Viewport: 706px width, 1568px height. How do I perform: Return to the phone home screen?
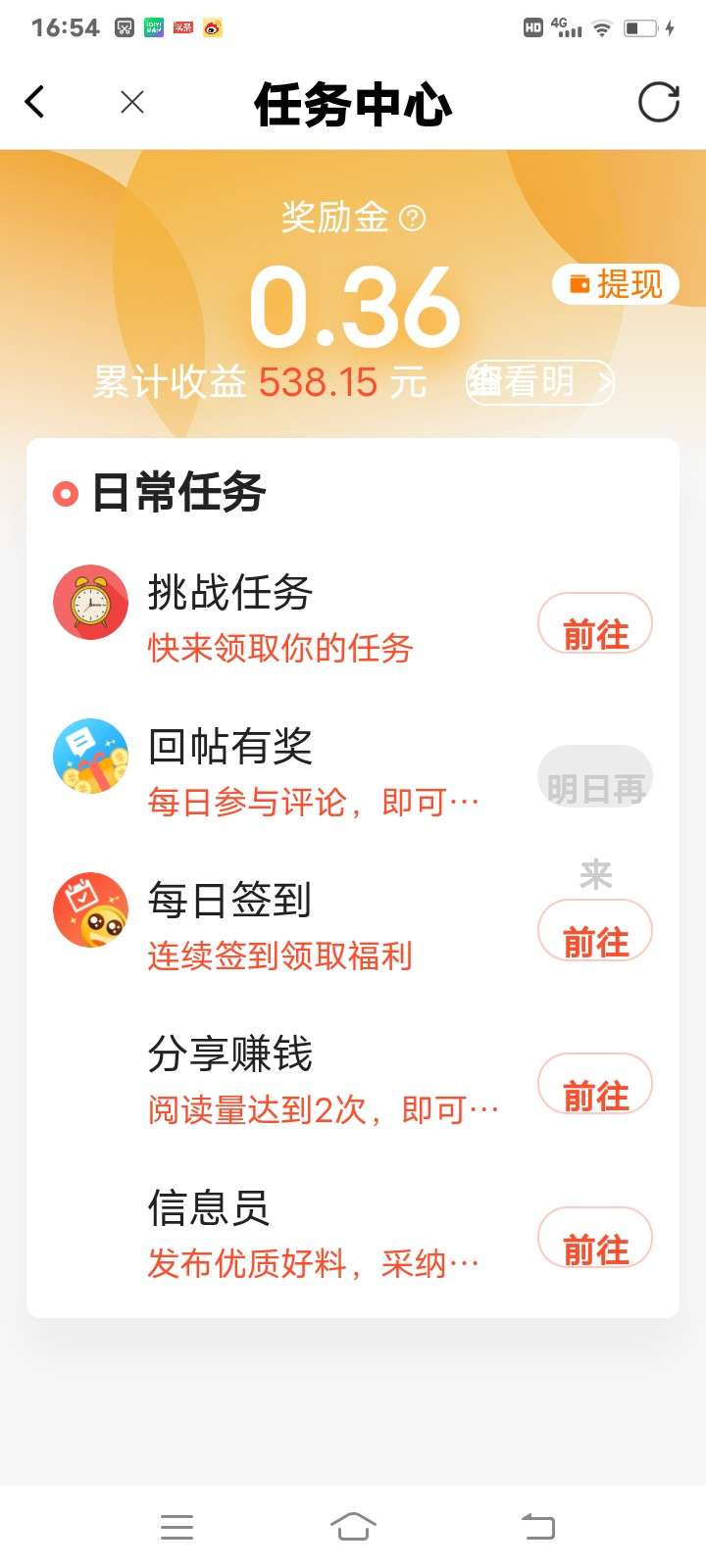[353, 1527]
